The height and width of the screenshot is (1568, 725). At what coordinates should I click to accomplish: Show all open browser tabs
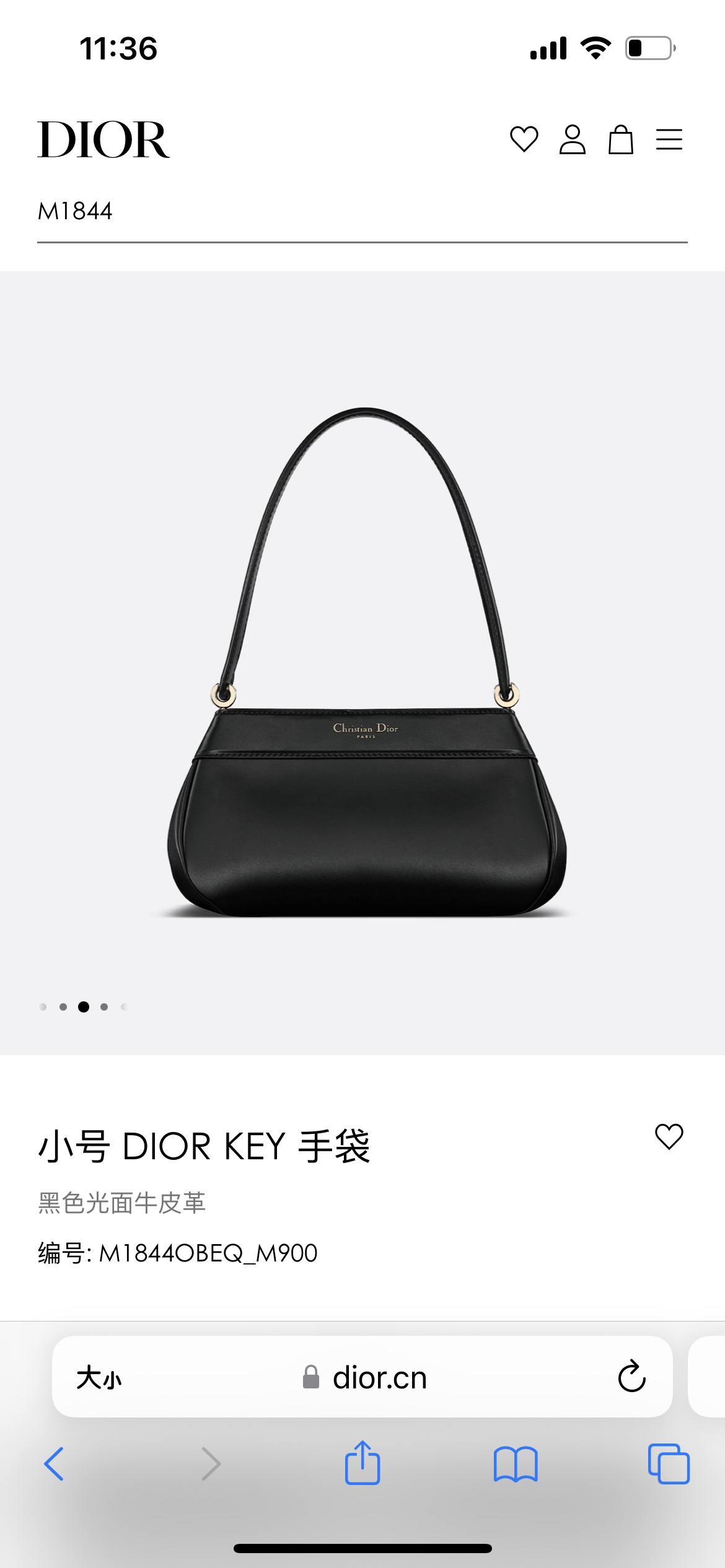coord(668,1464)
